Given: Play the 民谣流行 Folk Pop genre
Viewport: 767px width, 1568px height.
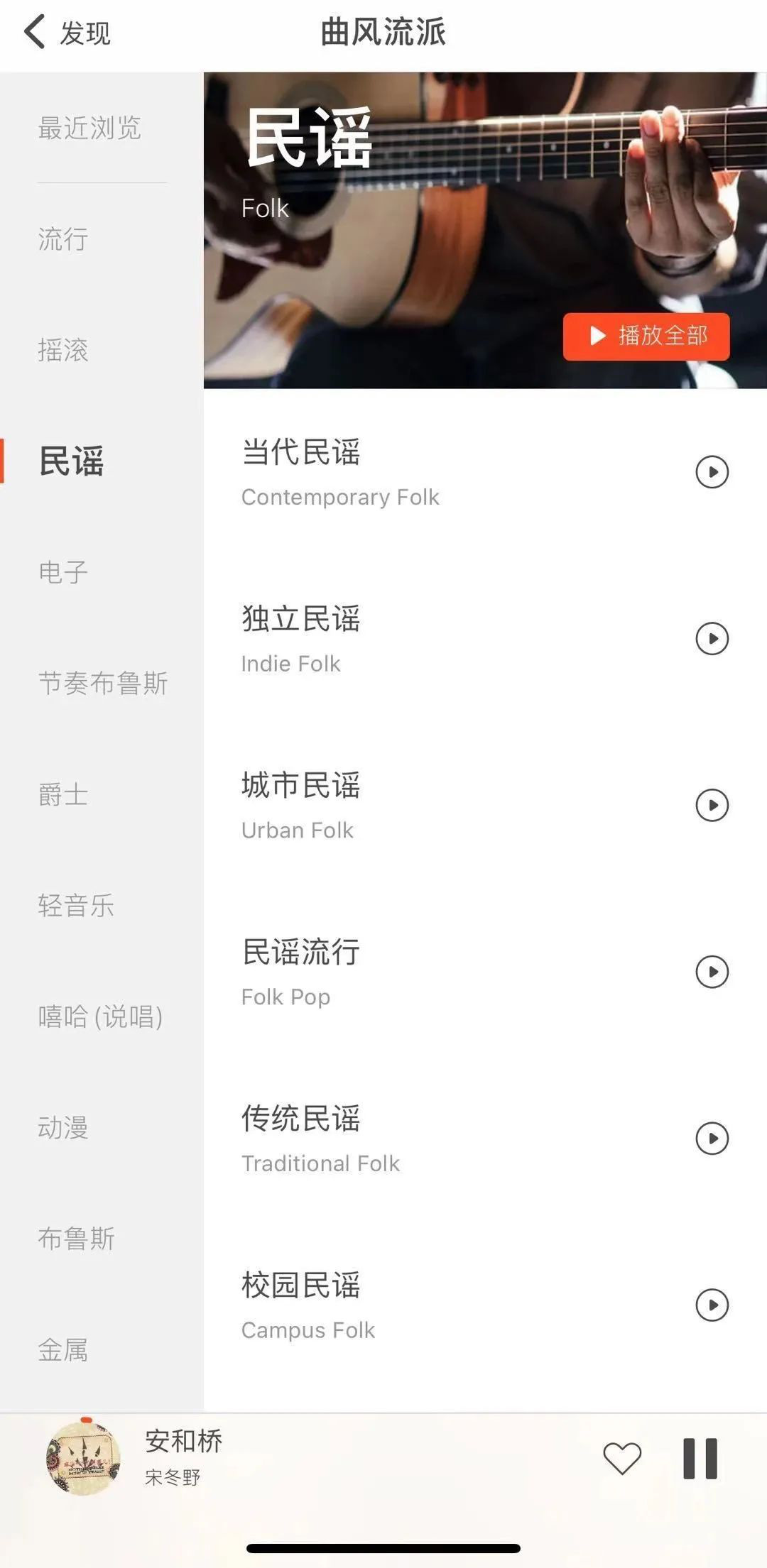Looking at the screenshot, I should pyautogui.click(x=712, y=972).
